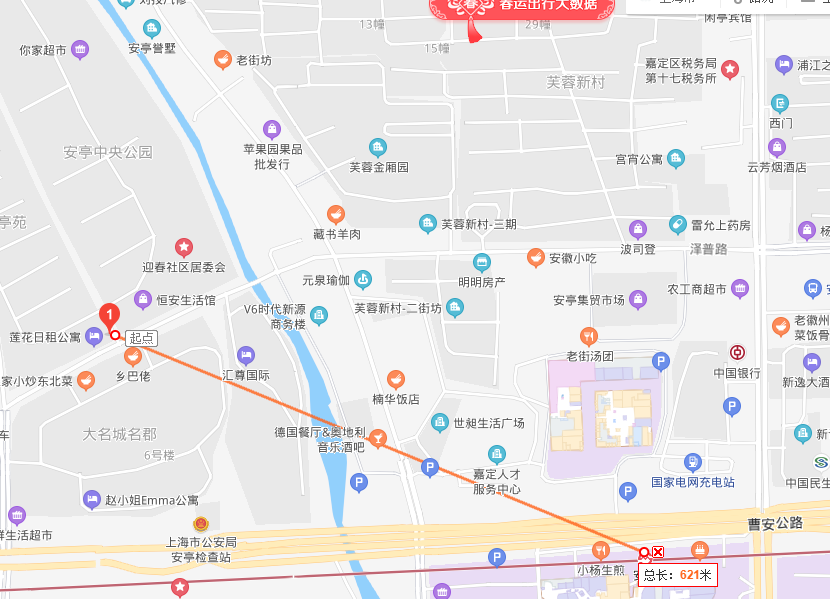Tap the 国家电网充电站 charging station marker
The image size is (830, 599).
692,463
